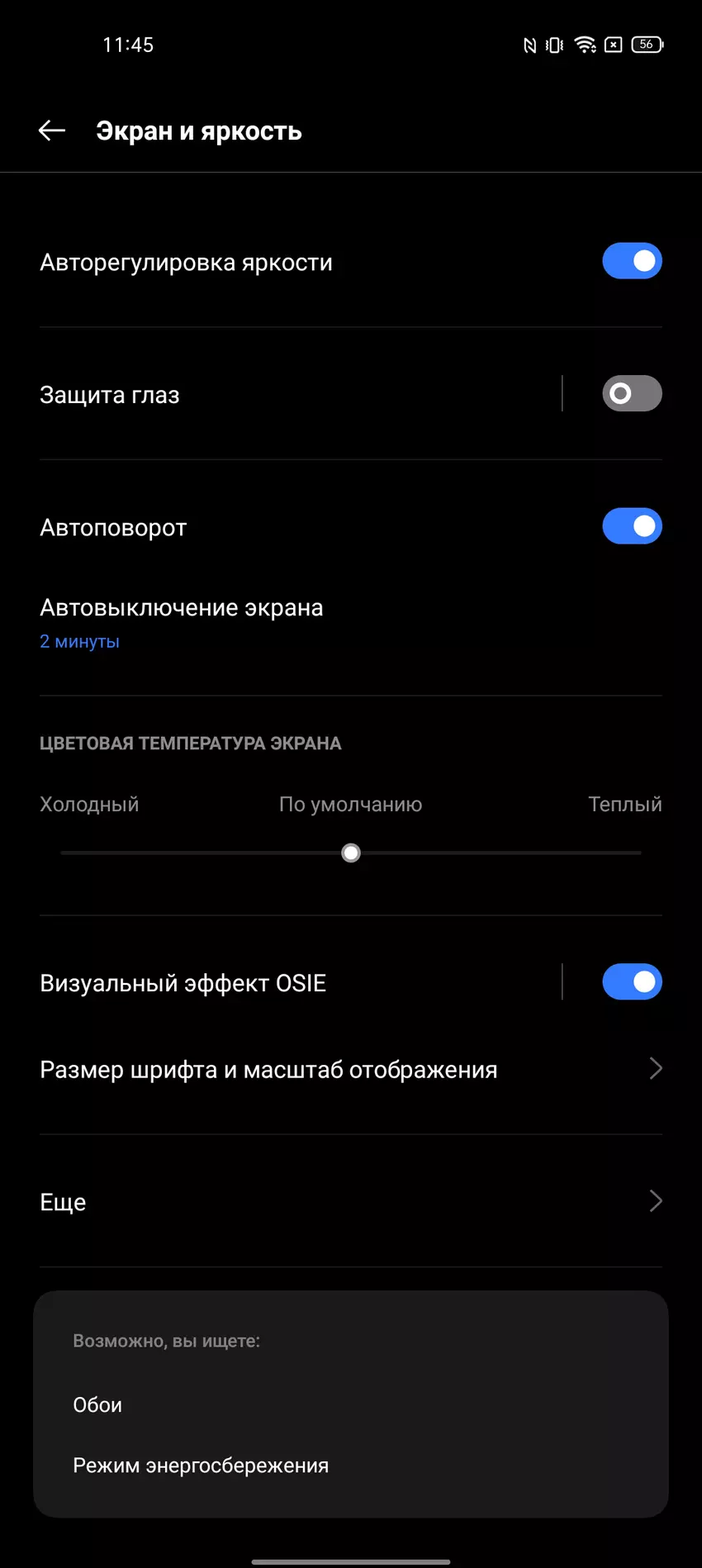The height and width of the screenshot is (1568, 702).
Task: Open the suggested Обои setting
Action: click(97, 1404)
